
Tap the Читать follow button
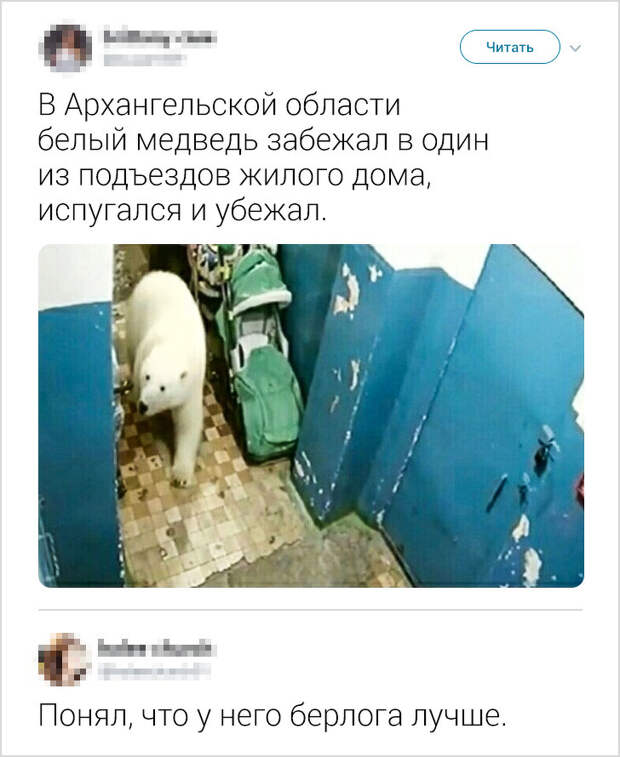pyautogui.click(x=510, y=46)
